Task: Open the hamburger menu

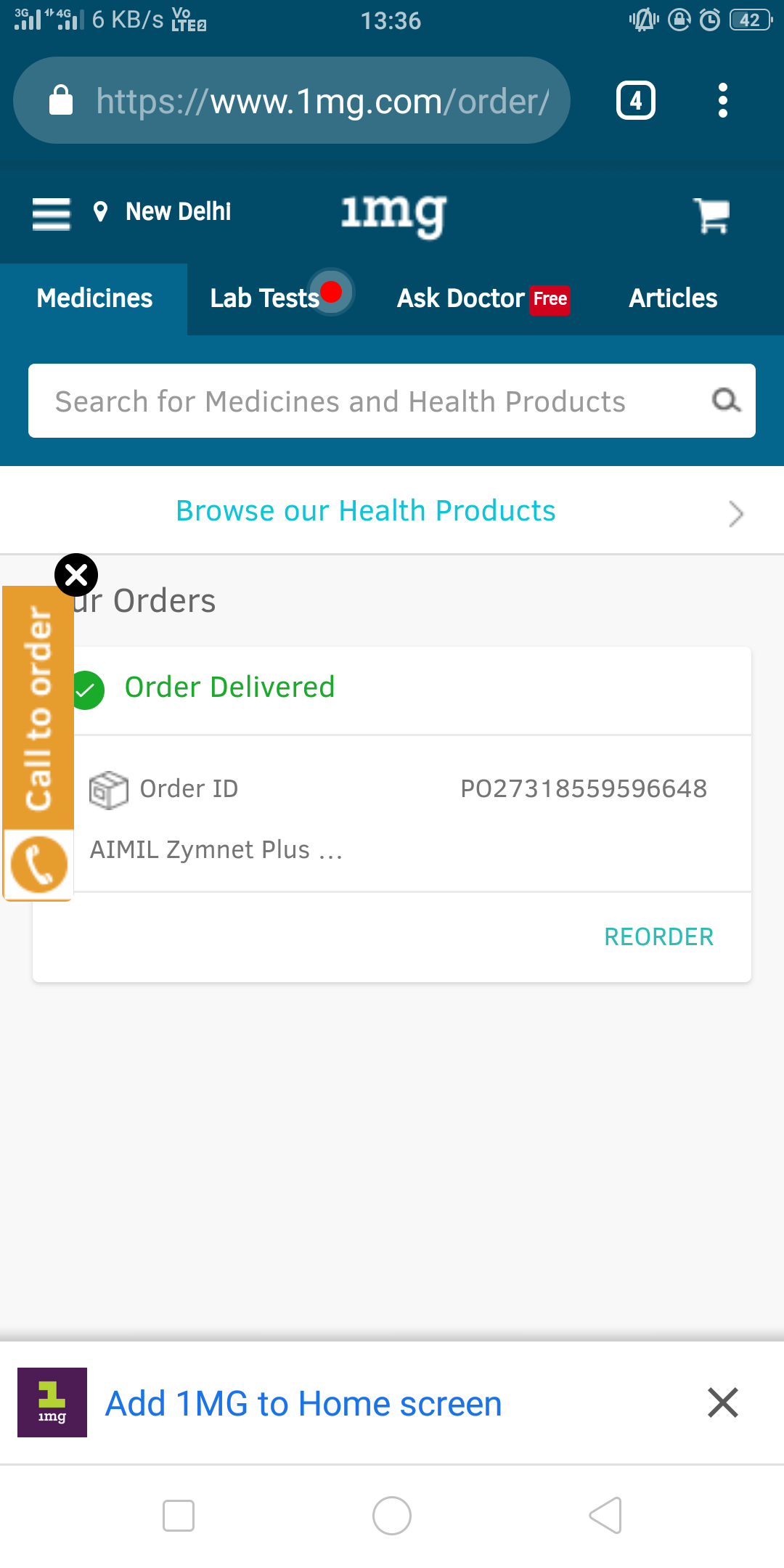Action: (52, 214)
